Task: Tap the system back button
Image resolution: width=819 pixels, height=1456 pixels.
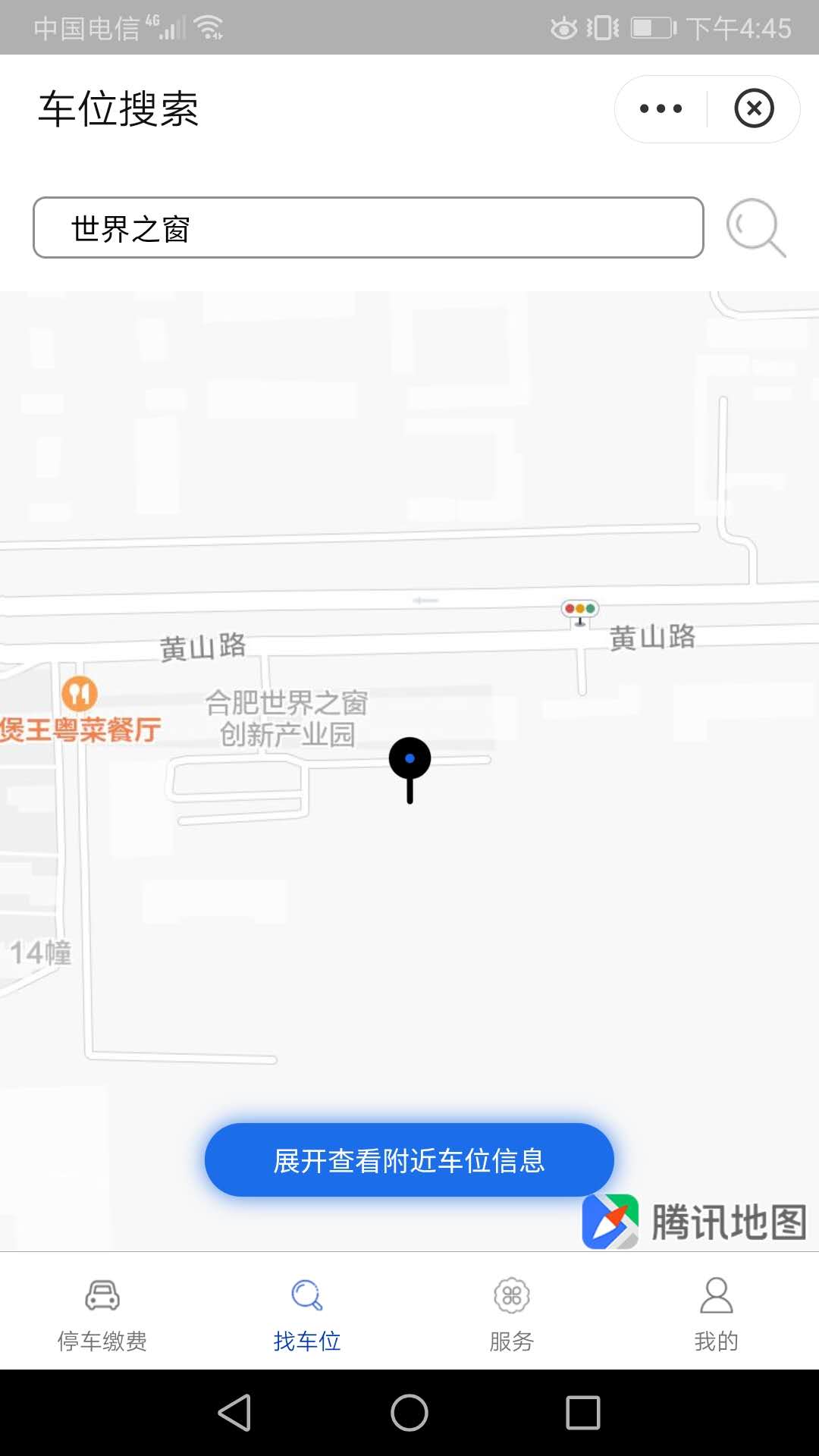Action: tap(235, 1413)
